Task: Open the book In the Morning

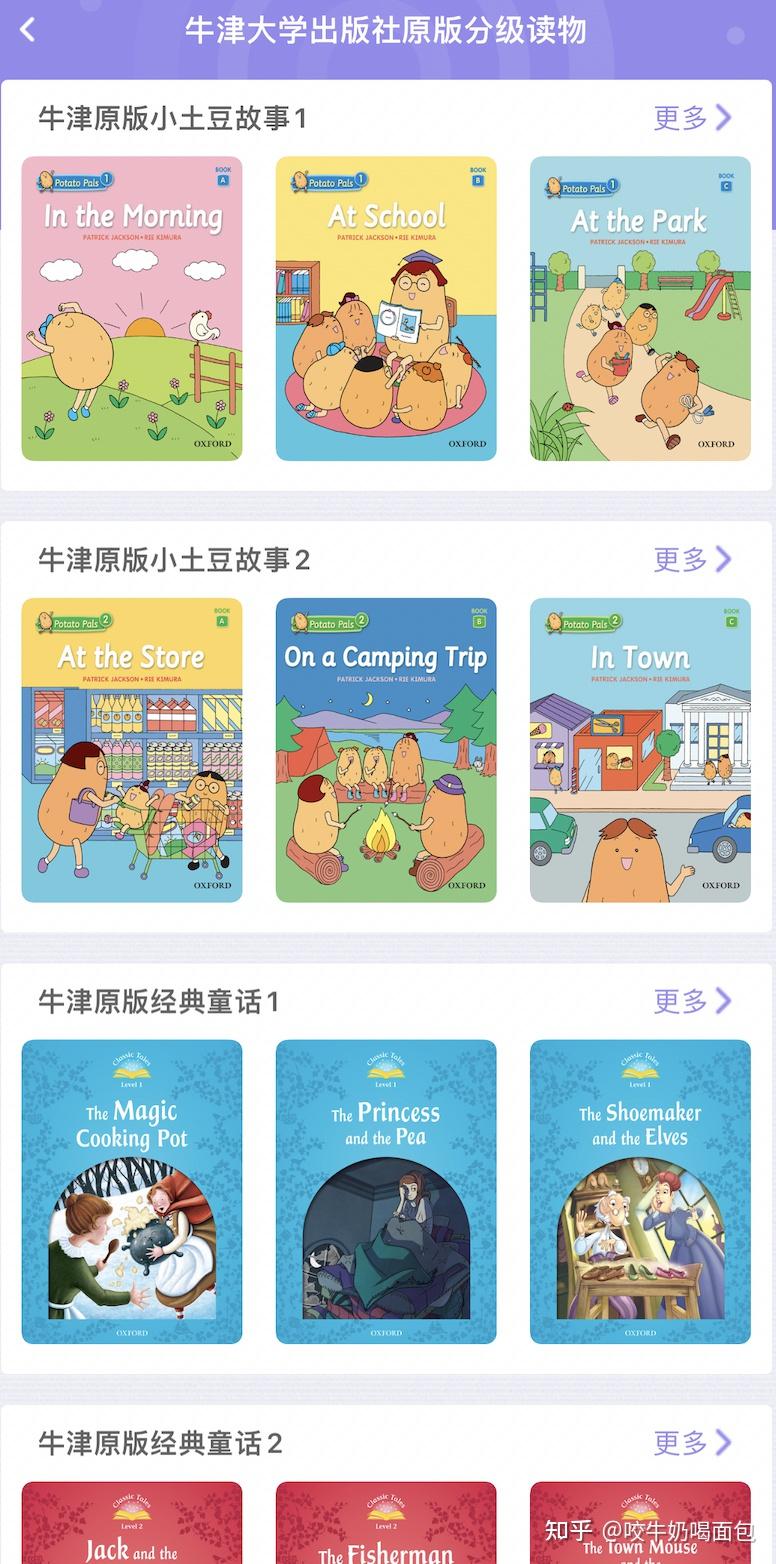Action: pyautogui.click(x=132, y=308)
